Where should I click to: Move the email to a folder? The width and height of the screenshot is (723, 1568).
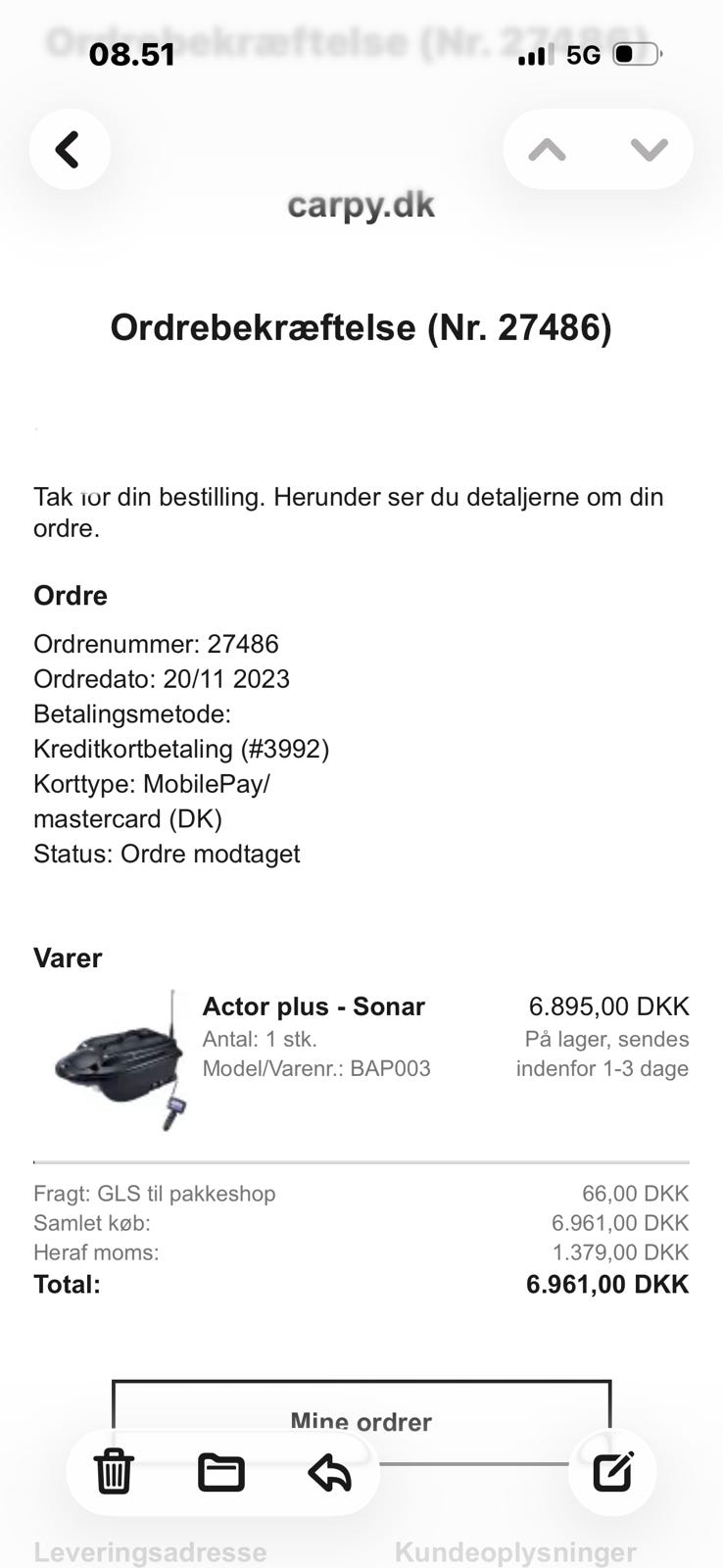[221, 1472]
